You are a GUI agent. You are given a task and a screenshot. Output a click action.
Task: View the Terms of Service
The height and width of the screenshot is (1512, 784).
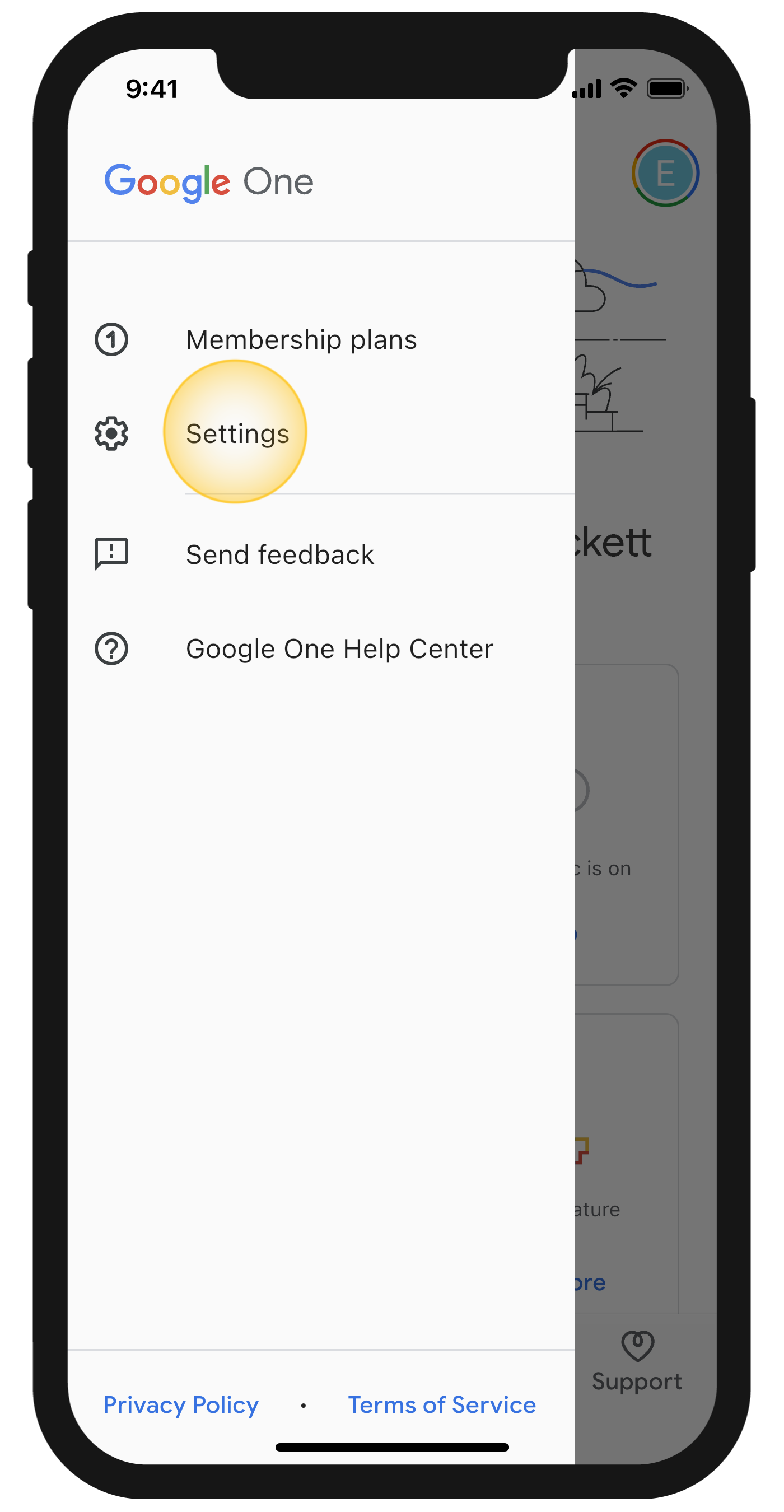[x=441, y=1404]
